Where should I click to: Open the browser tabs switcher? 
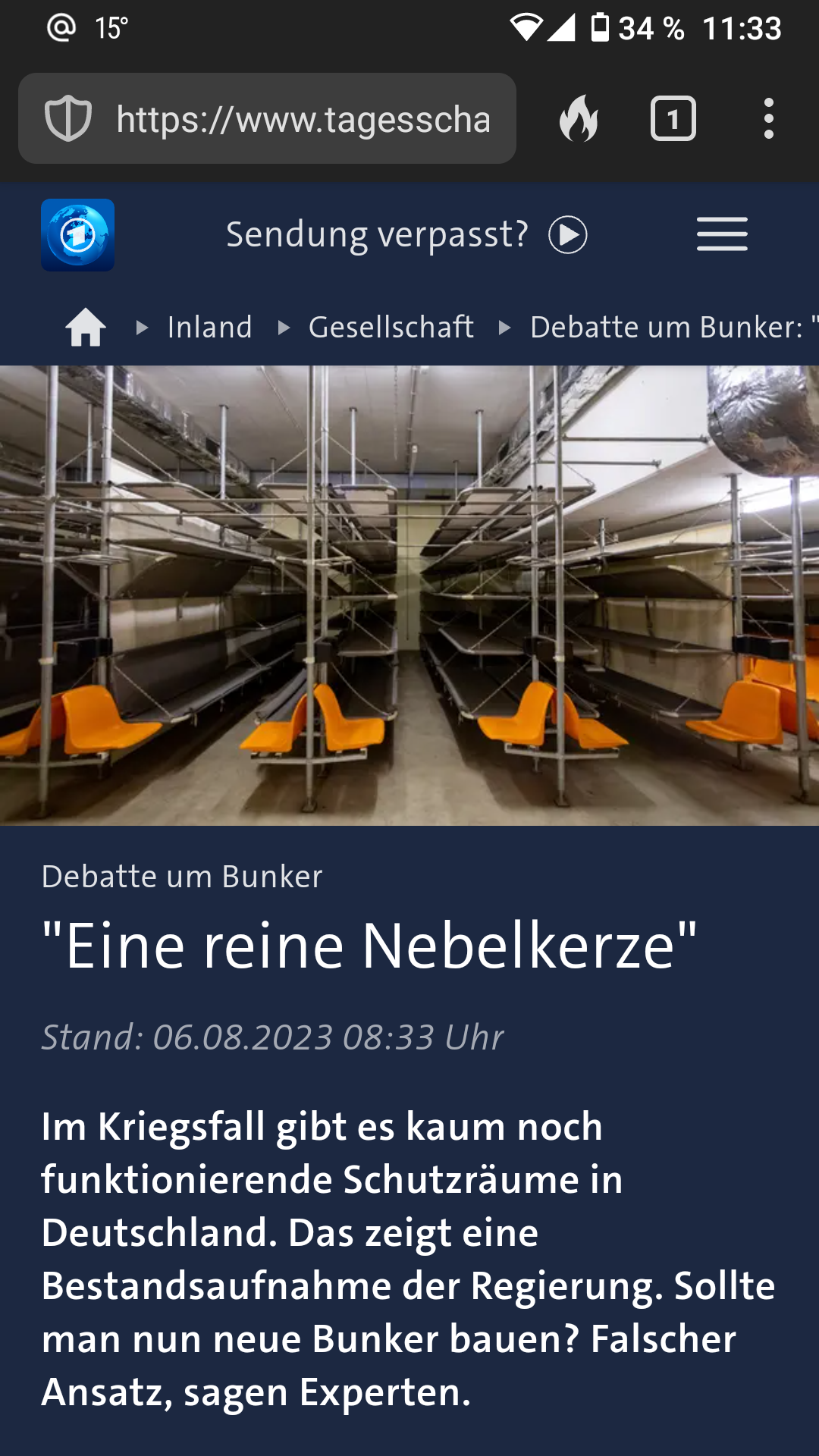pos(673,119)
